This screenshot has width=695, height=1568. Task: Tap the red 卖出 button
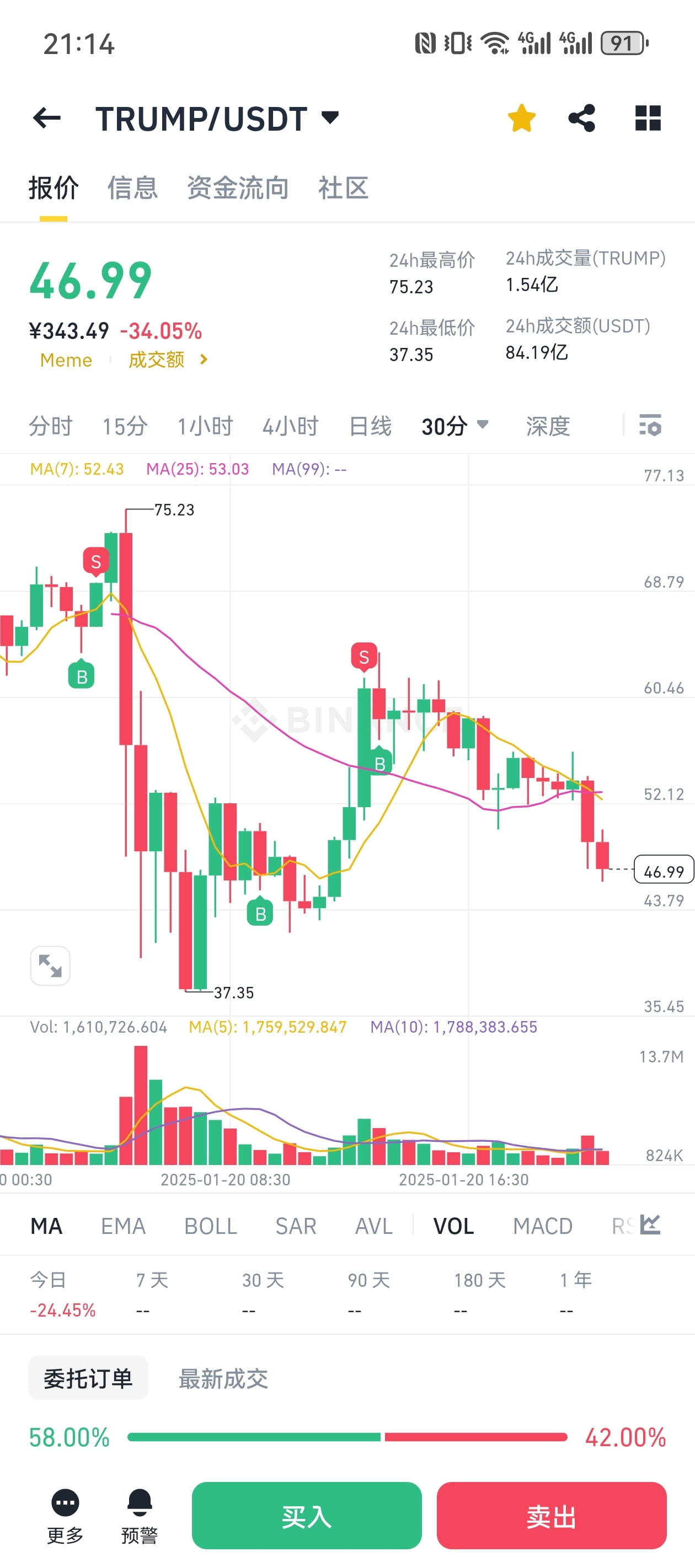click(x=551, y=1515)
